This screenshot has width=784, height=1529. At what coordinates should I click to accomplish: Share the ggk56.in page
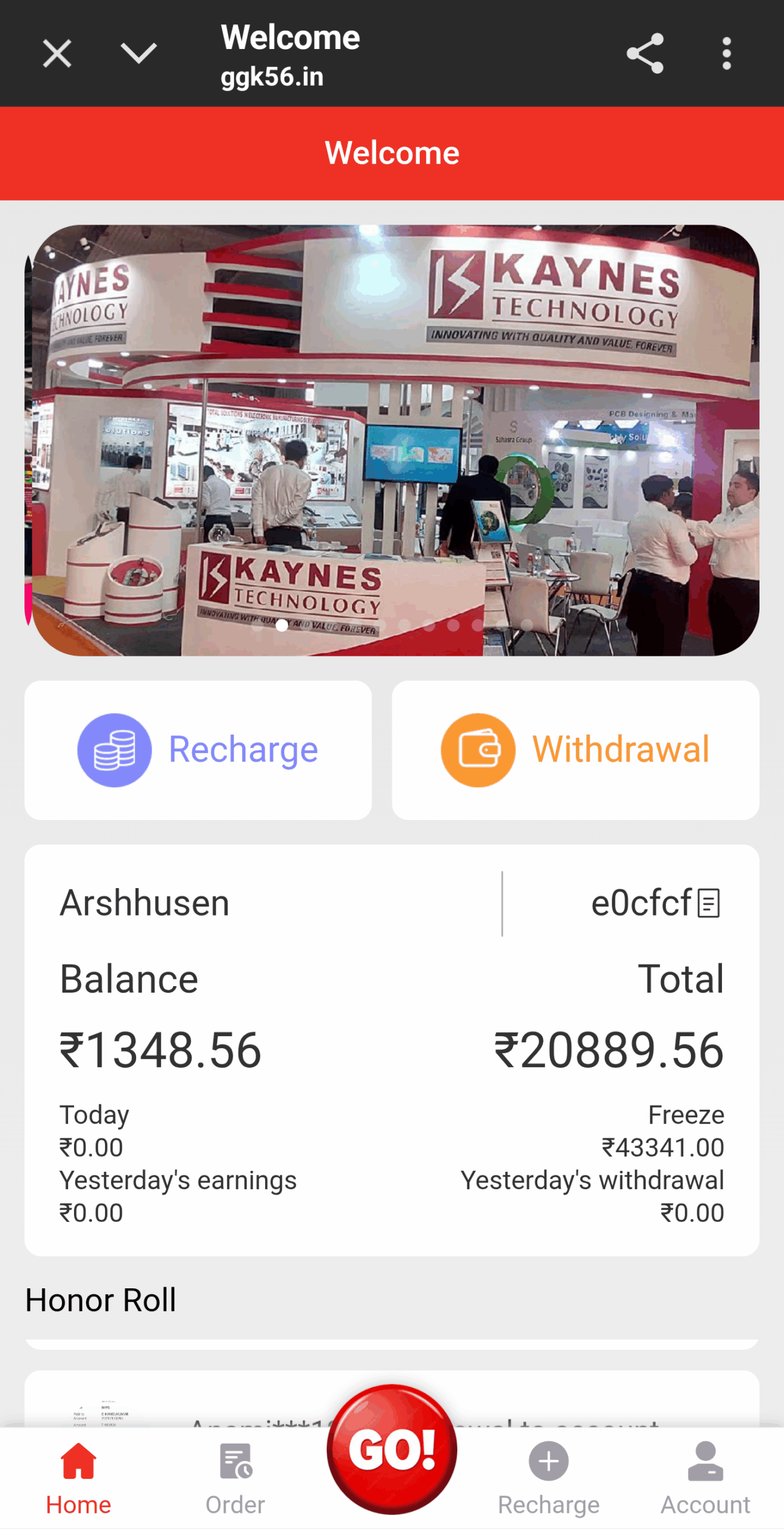pos(645,54)
